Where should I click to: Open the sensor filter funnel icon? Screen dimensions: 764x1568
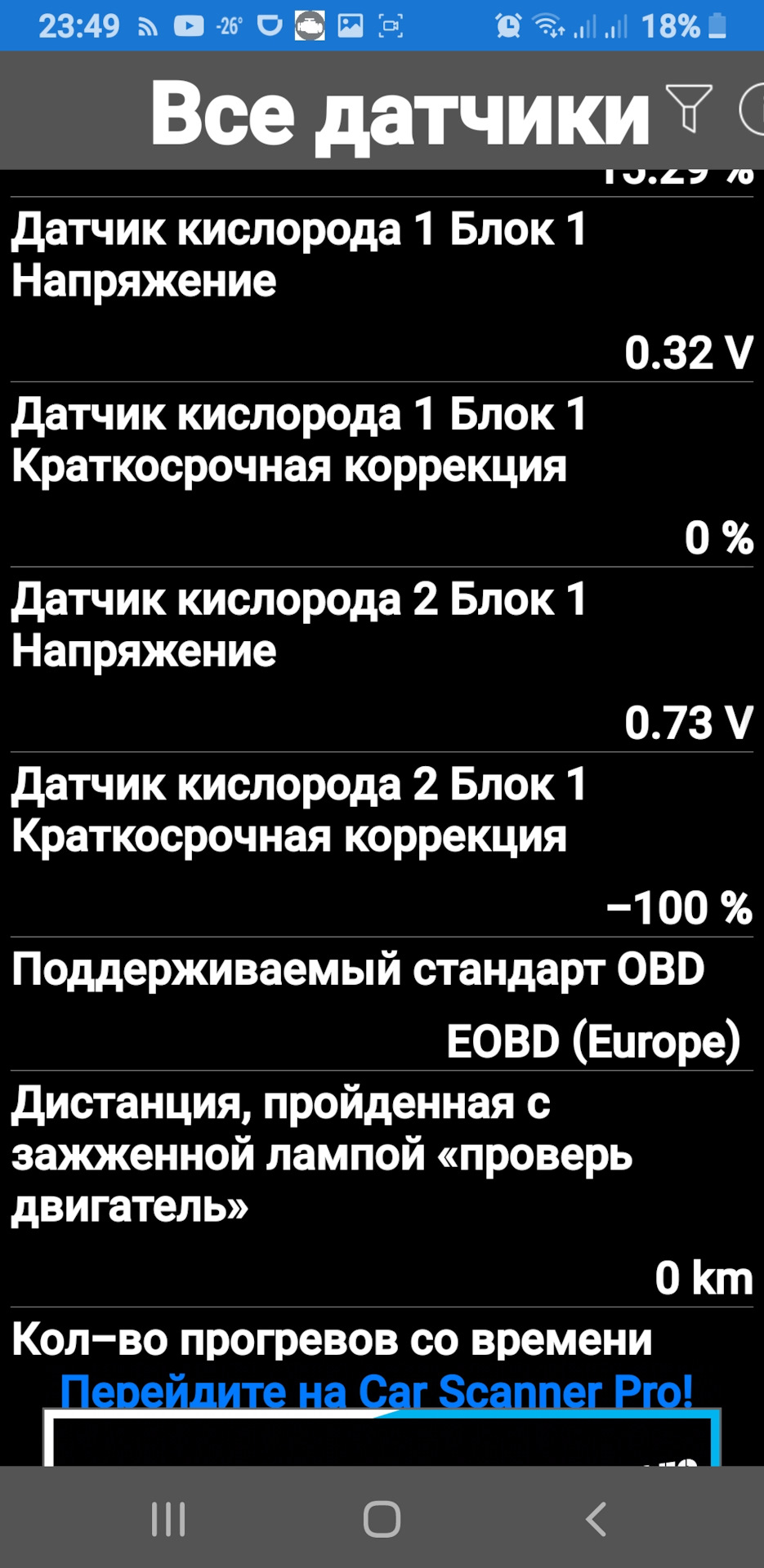tap(689, 108)
